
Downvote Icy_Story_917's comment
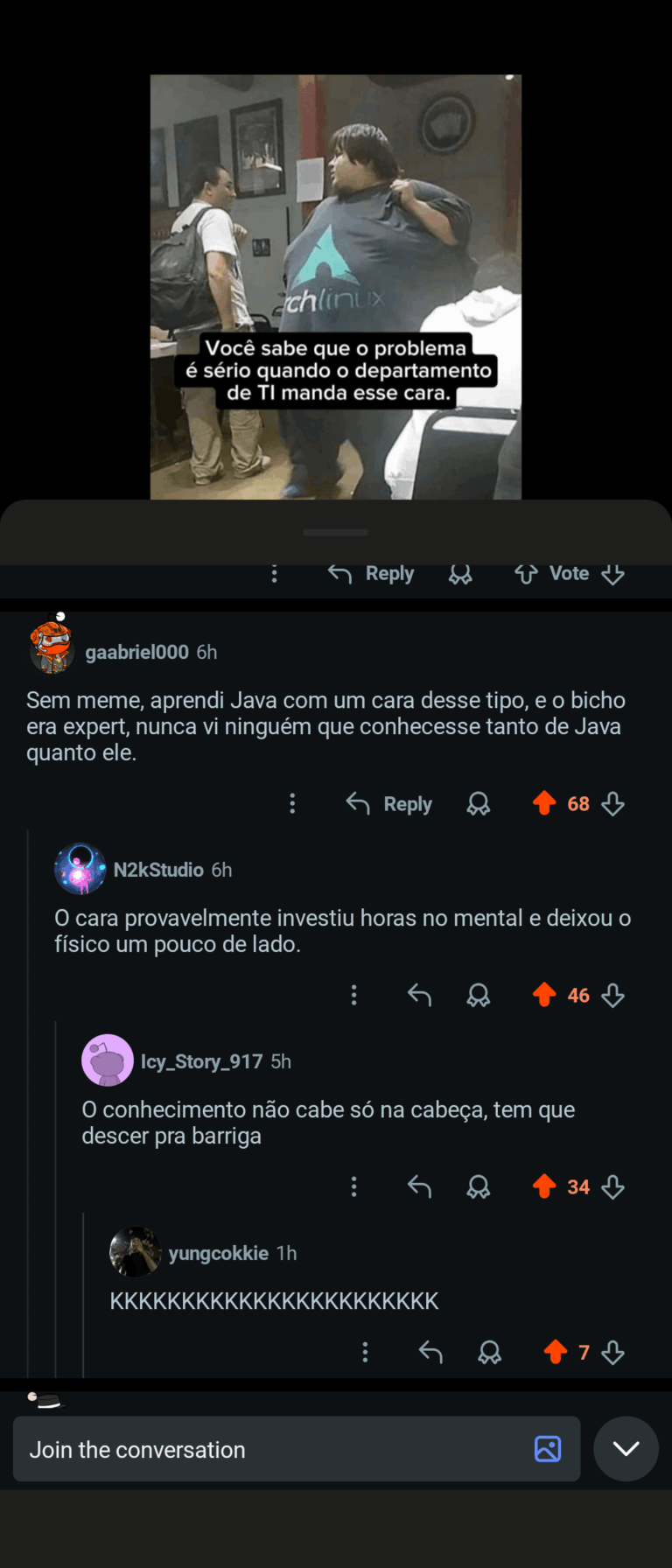(x=613, y=1186)
